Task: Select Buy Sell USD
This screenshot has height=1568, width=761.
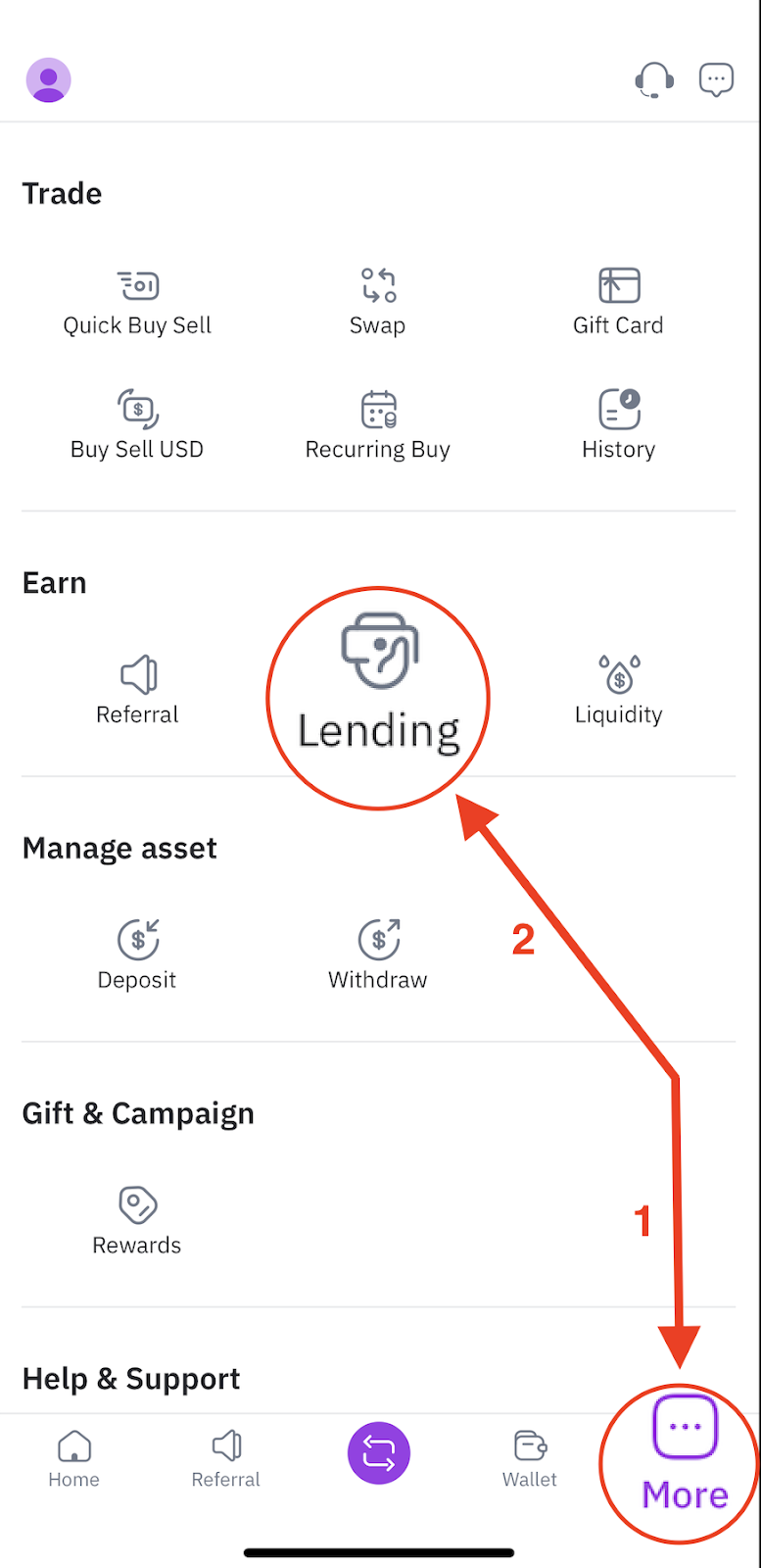Action: point(137,425)
